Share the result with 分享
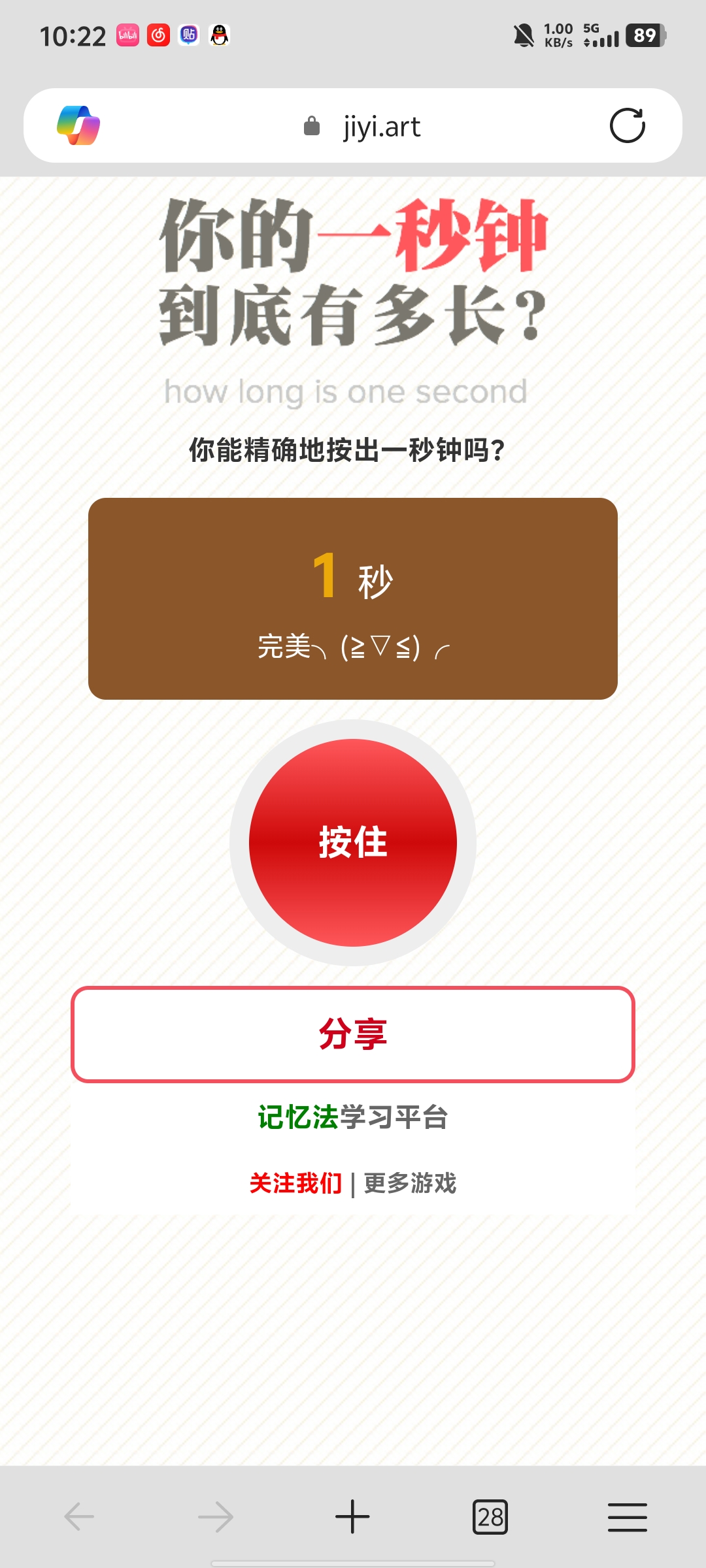 (353, 1034)
